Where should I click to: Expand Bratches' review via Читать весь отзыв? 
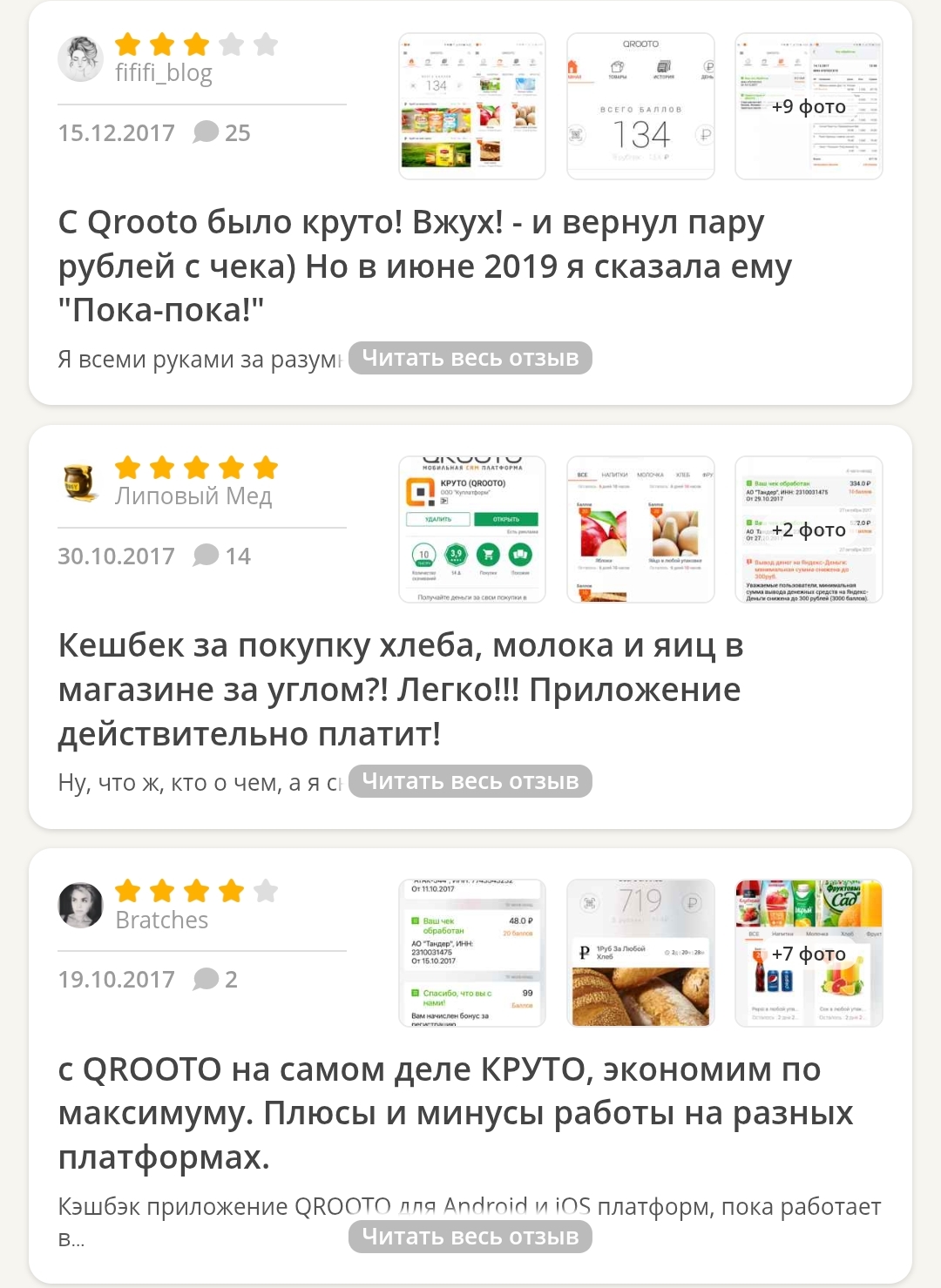coord(470,1236)
